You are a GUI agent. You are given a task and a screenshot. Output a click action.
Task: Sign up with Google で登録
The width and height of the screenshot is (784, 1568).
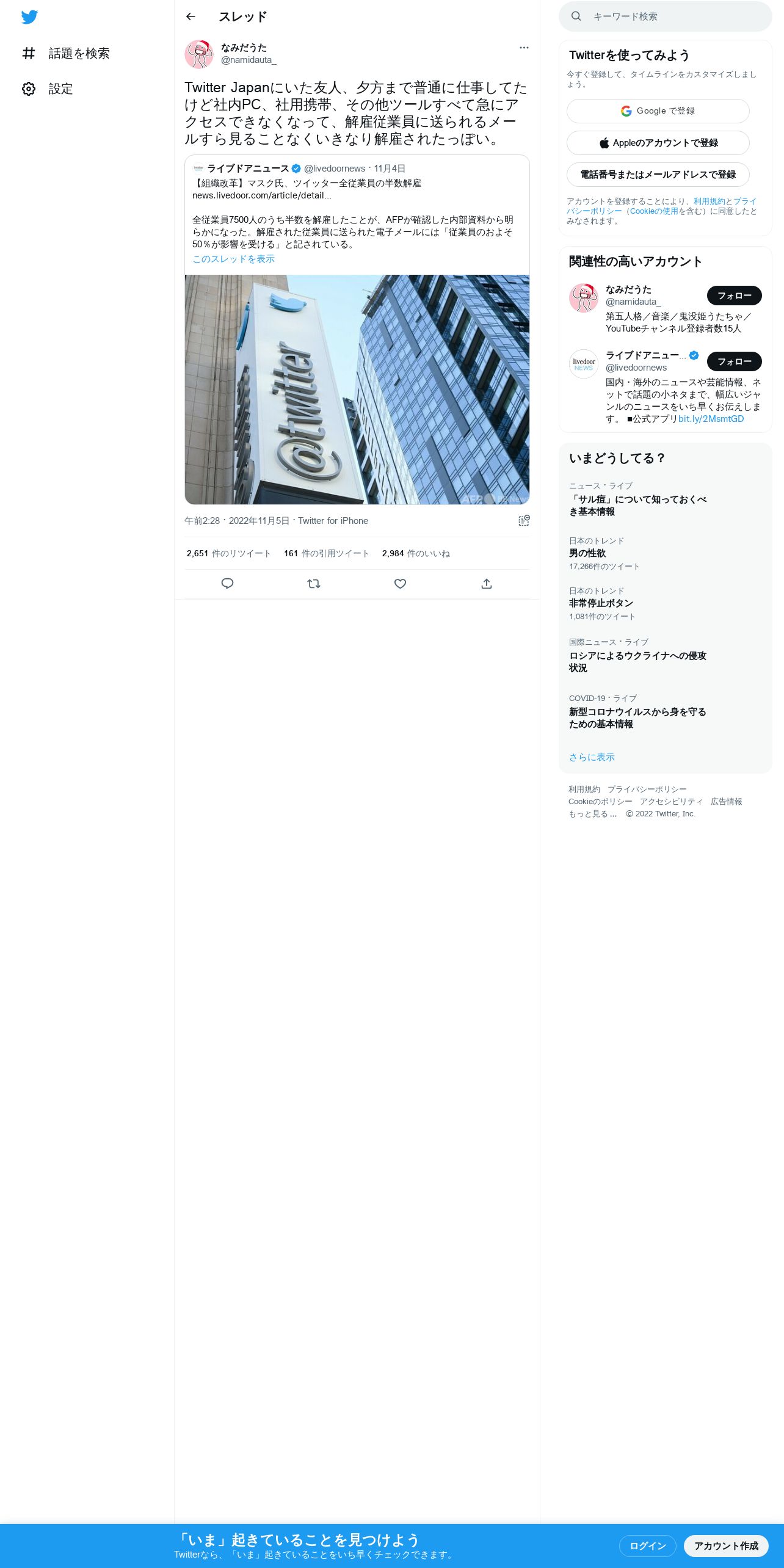pos(658,111)
